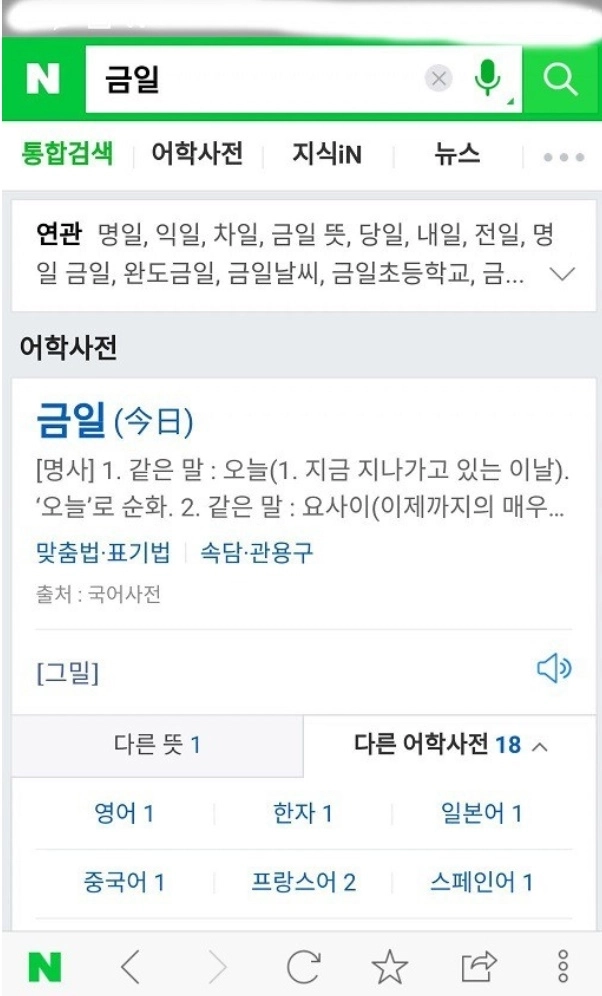Screen dimensions: 602x996
Task: Open the 금일 (今日) dictionary entry
Action: click(x=115, y=421)
